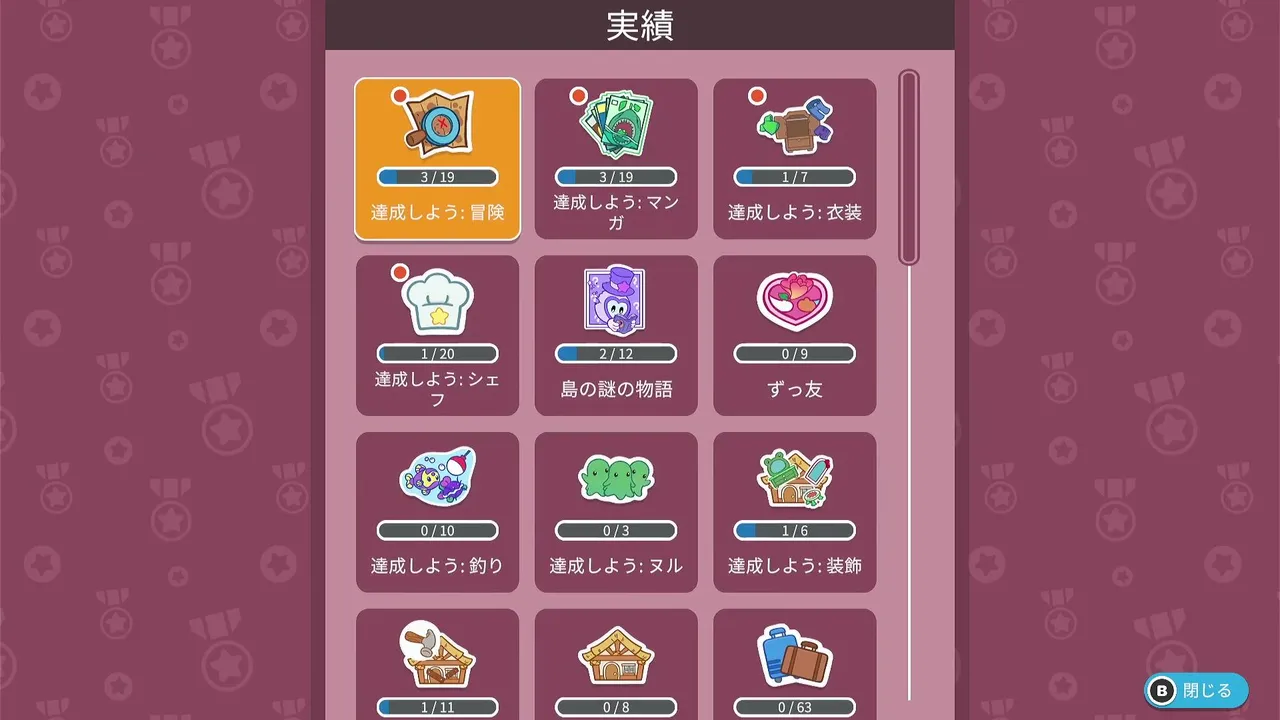The width and height of the screenshot is (1280, 720).
Task: Open the 達成しよう: 装飾 achievement card
Action: (795, 512)
